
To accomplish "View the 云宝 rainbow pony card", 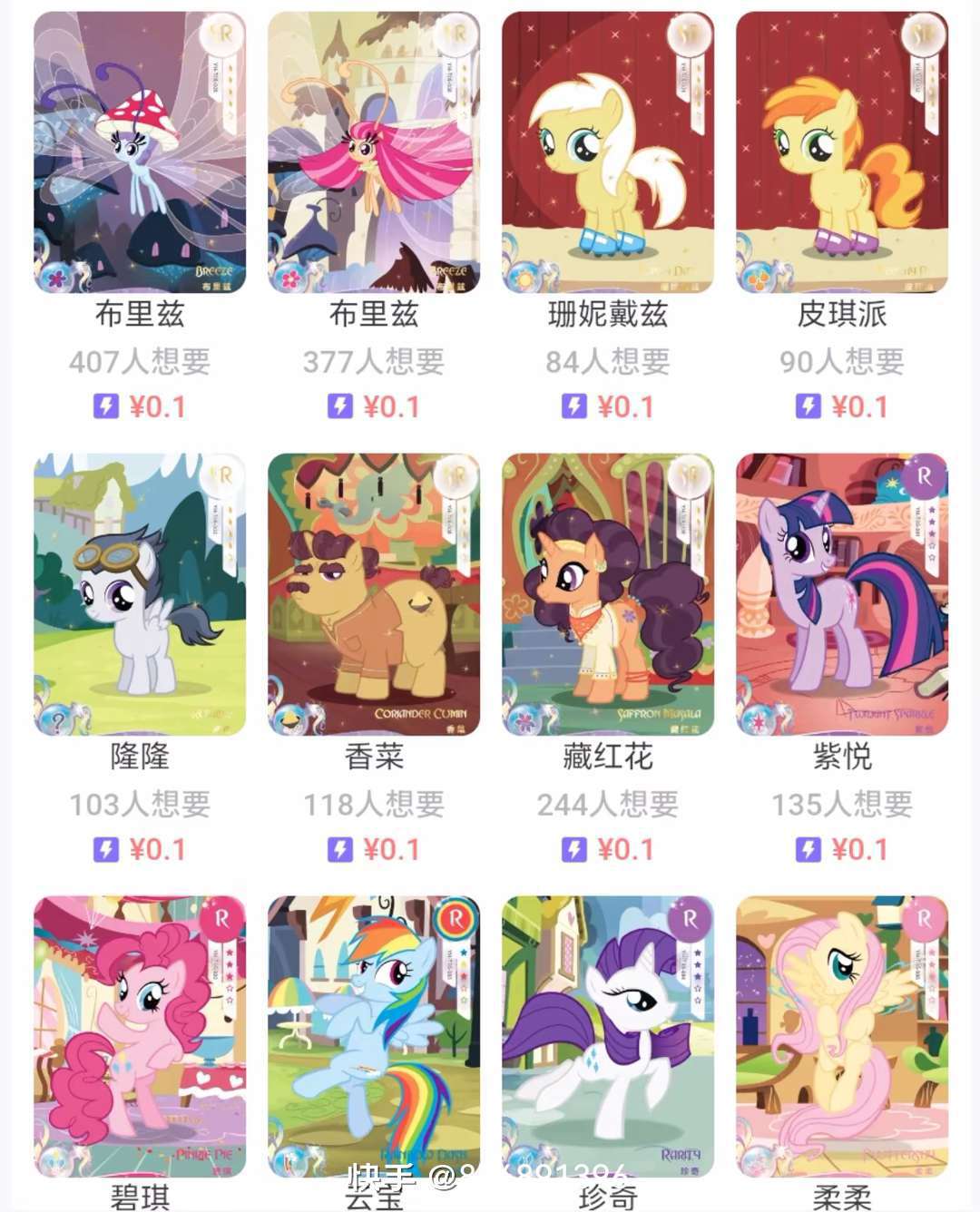I will 374,1036.
